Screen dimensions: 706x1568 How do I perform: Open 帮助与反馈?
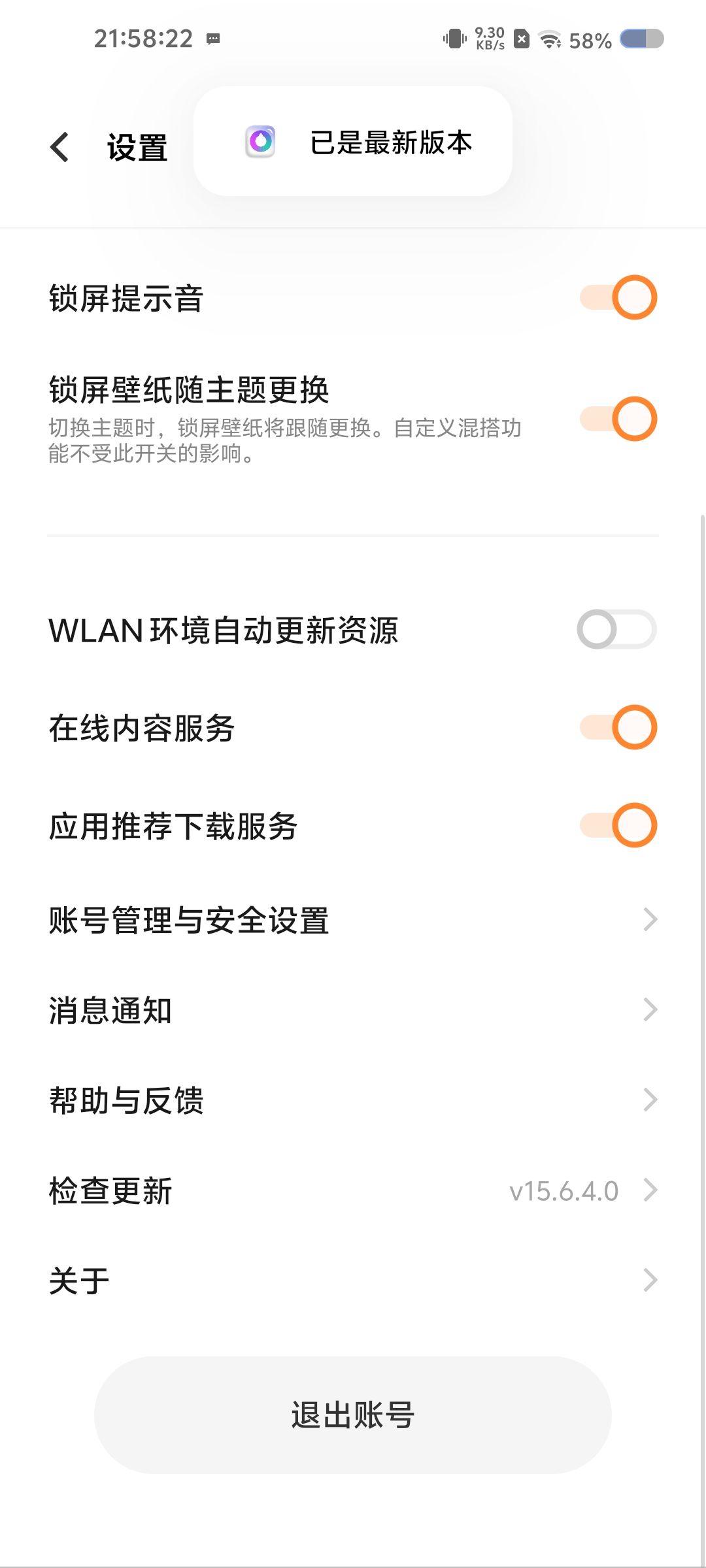click(353, 1100)
